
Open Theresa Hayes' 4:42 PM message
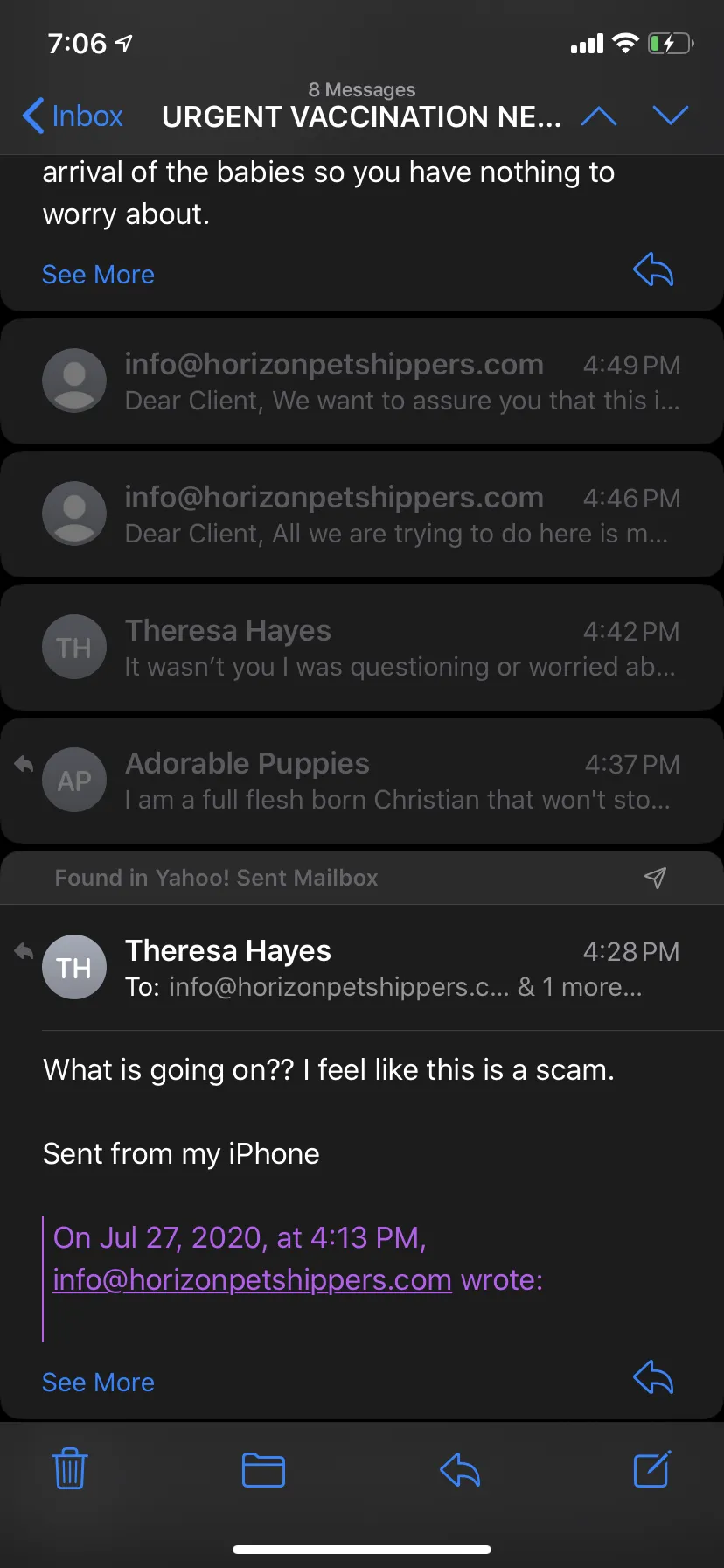pyautogui.click(x=362, y=647)
